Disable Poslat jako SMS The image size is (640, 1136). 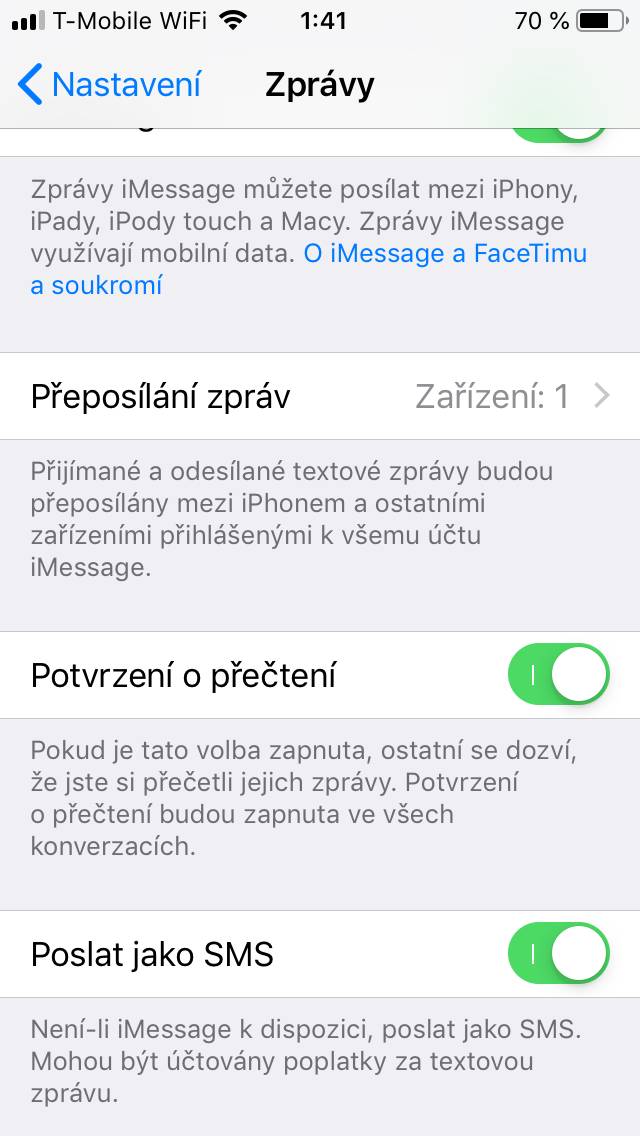tap(559, 953)
